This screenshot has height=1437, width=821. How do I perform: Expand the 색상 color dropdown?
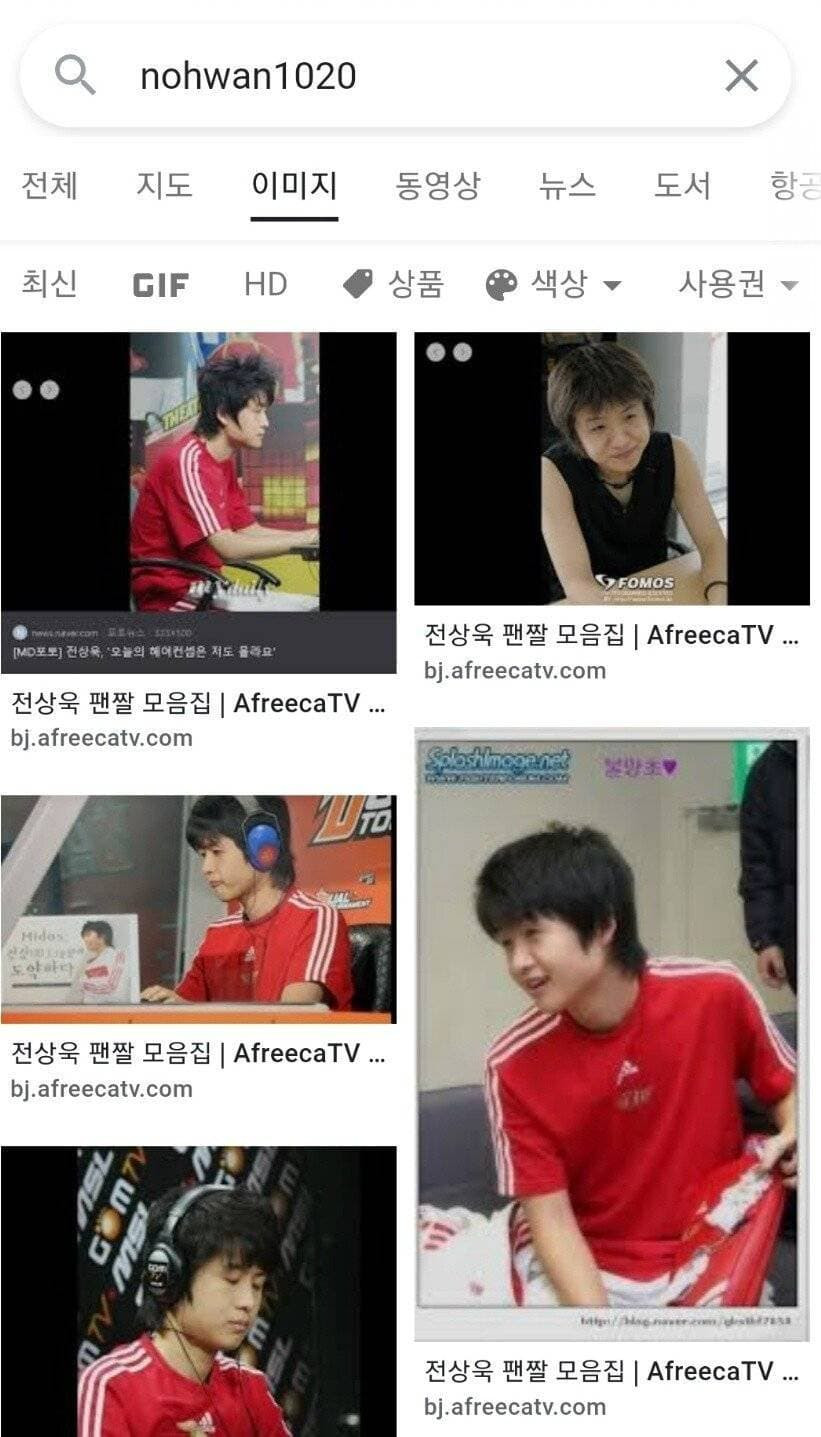[x=553, y=285]
